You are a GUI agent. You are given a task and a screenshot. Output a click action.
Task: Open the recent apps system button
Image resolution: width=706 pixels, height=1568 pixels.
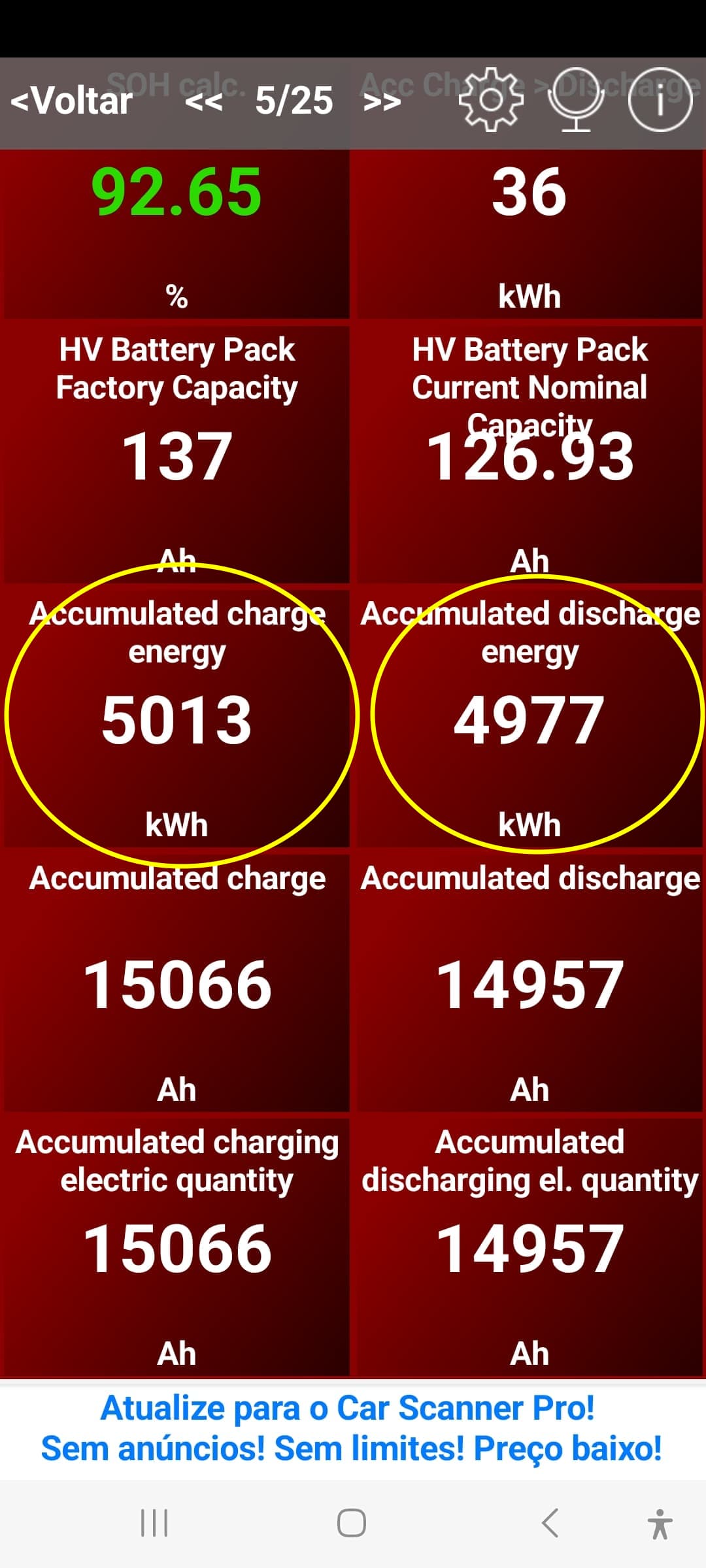(155, 1523)
